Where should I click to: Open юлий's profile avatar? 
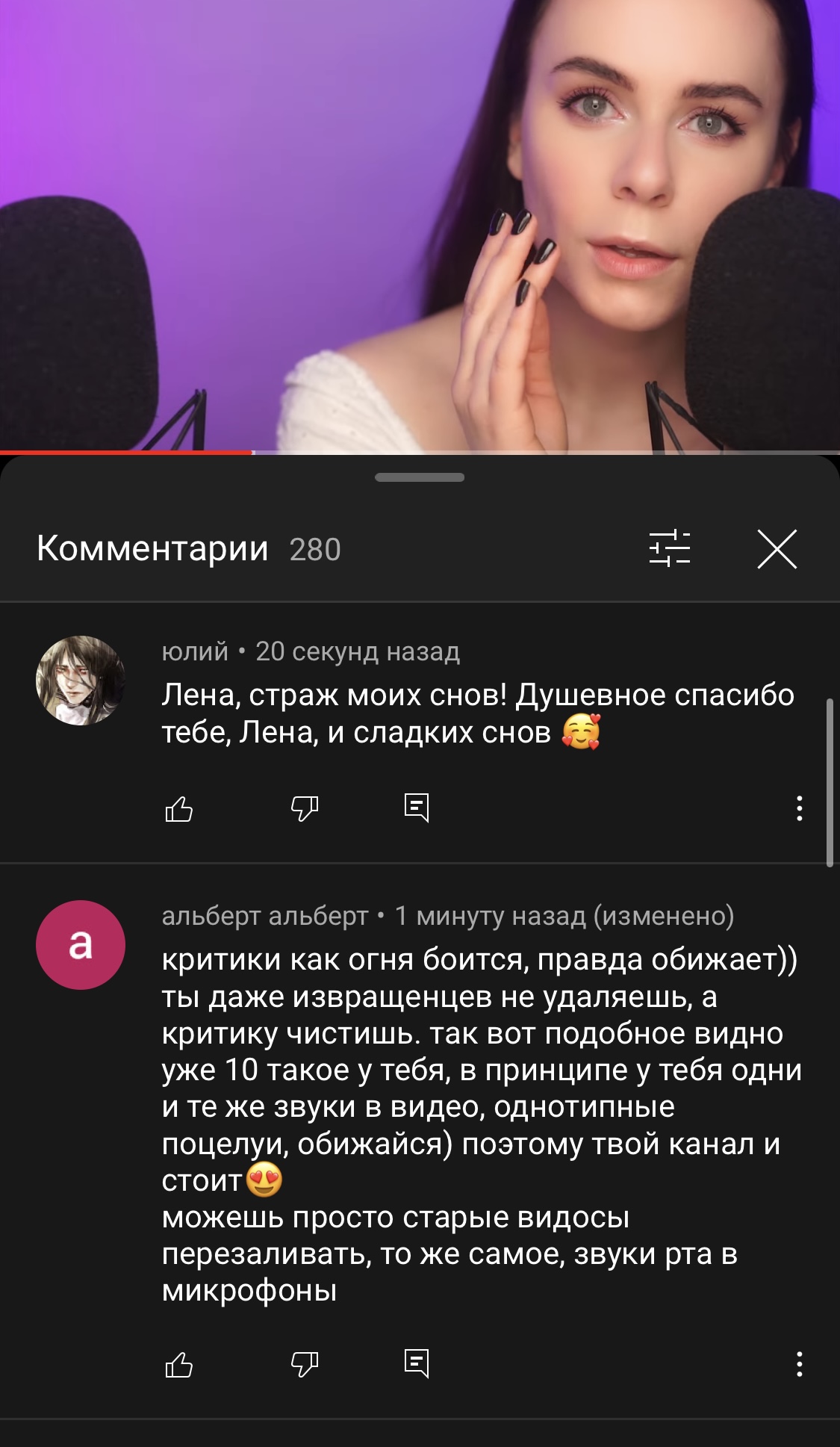pyautogui.click(x=81, y=681)
